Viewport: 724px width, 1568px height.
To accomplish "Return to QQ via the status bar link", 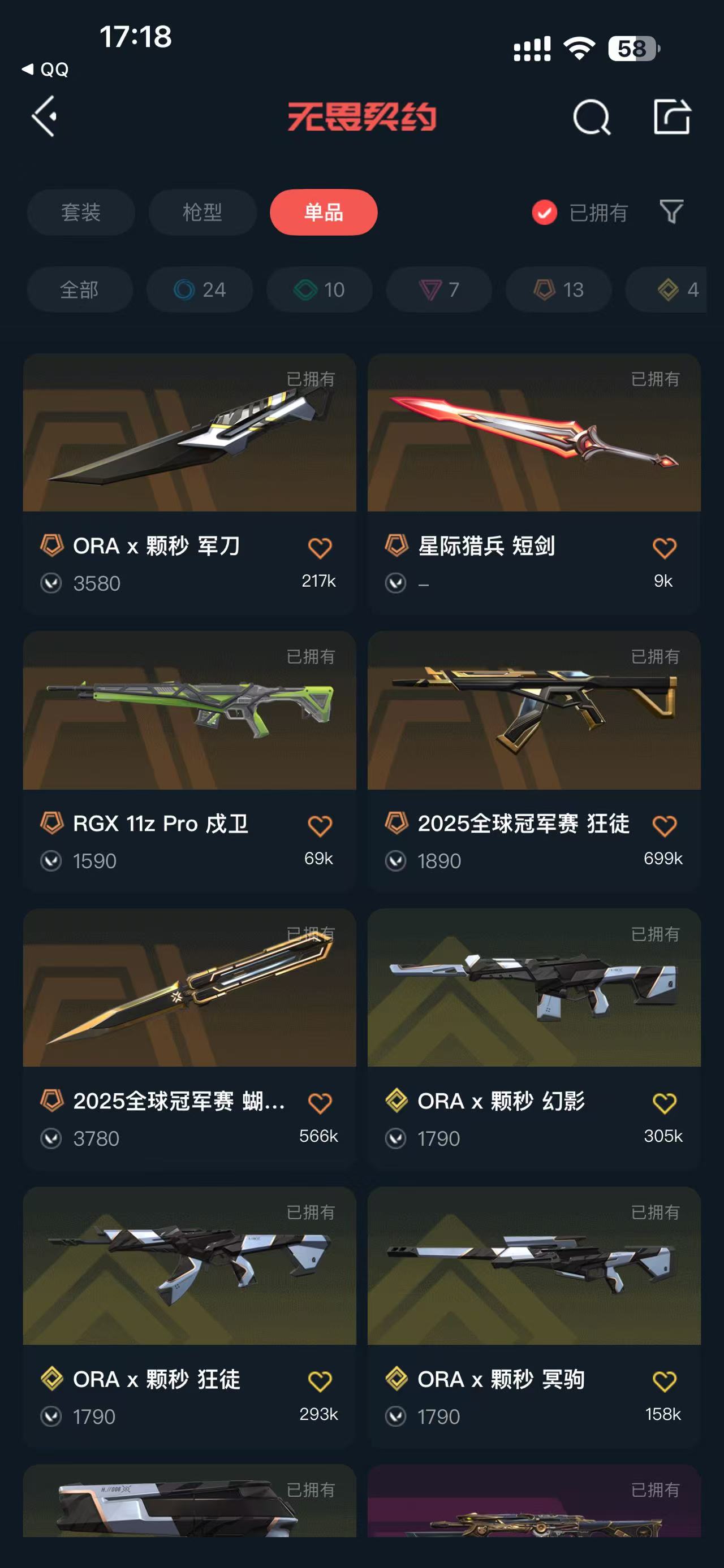I will [x=46, y=70].
